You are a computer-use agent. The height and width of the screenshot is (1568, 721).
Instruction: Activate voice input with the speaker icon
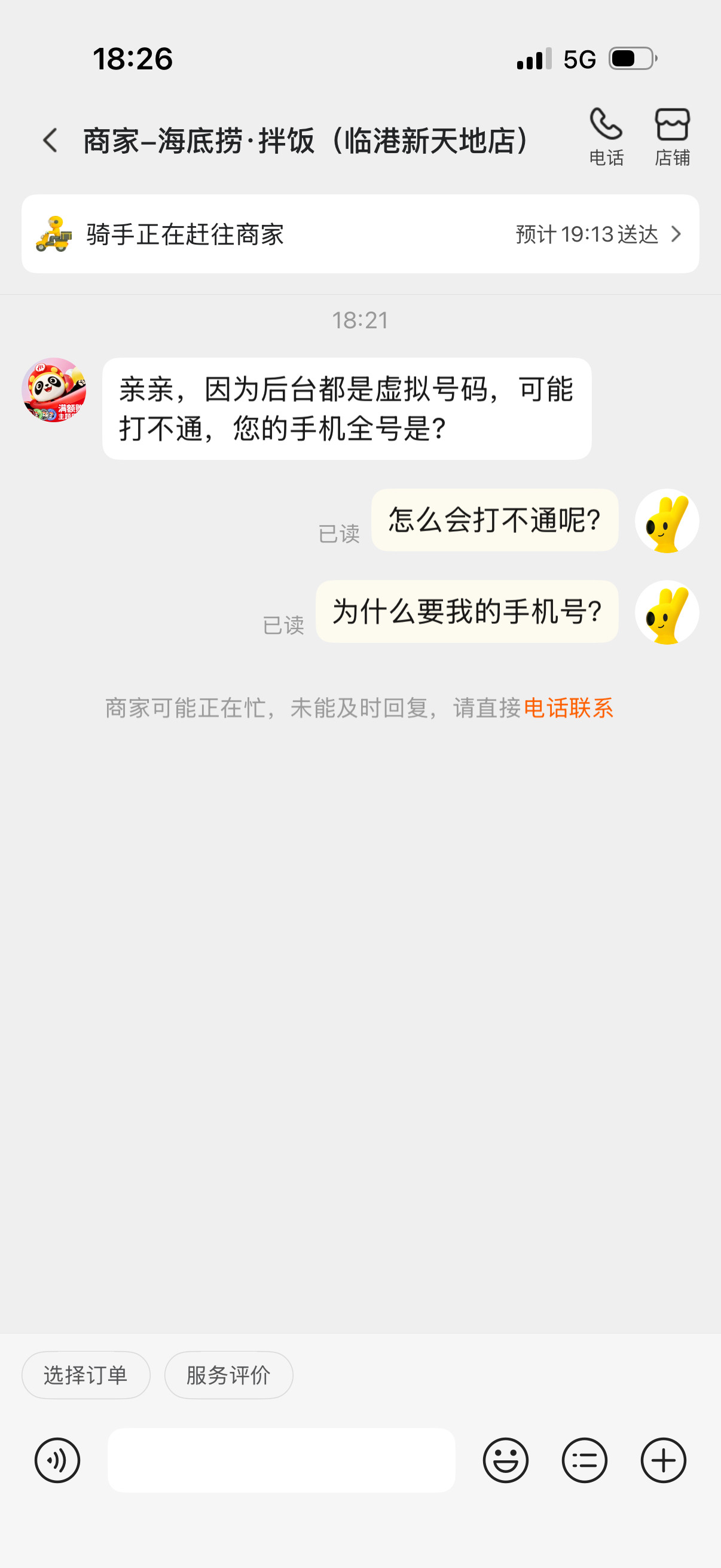[x=57, y=1460]
